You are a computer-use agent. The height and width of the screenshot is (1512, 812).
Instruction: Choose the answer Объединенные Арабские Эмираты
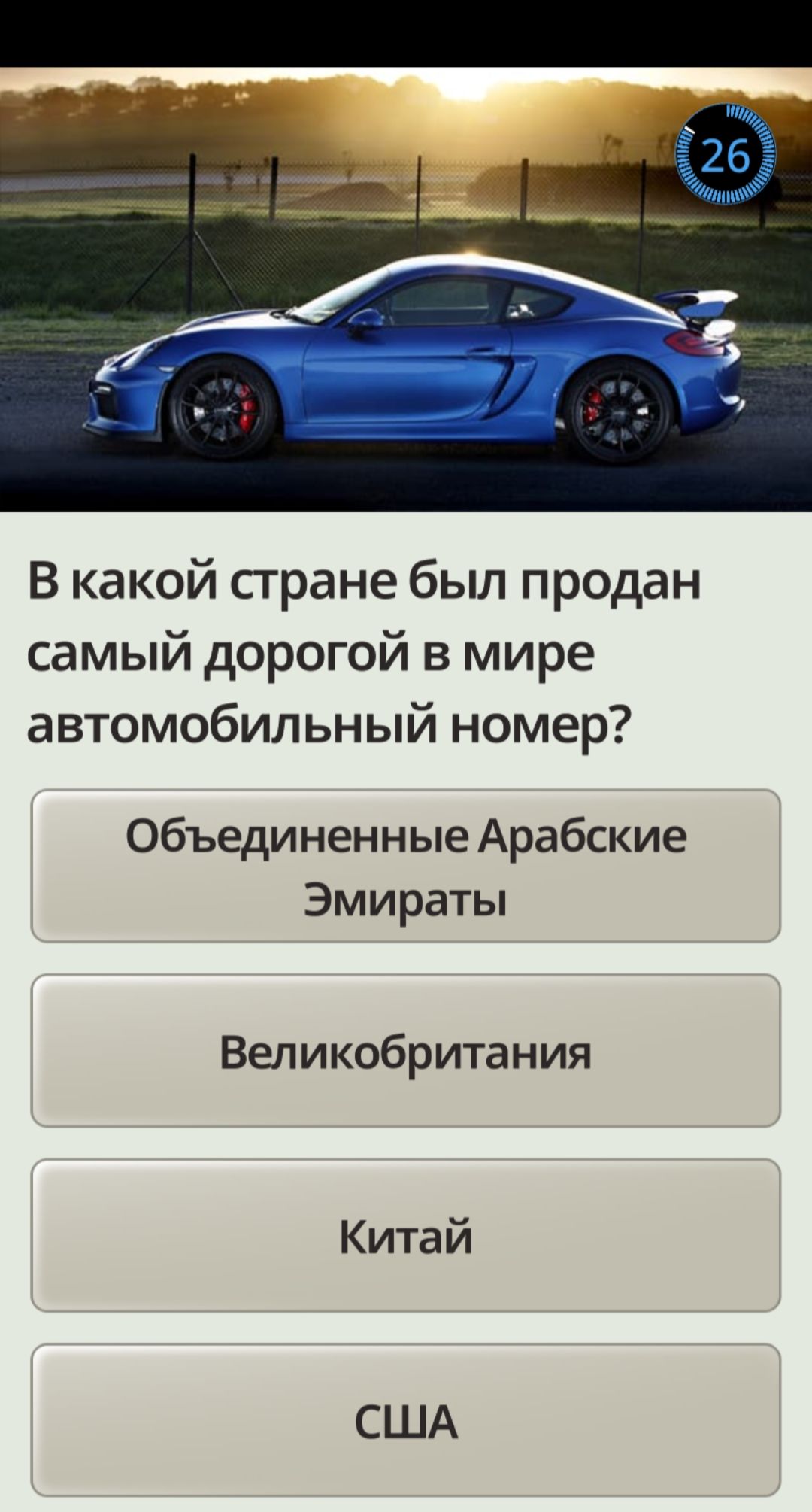406,866
